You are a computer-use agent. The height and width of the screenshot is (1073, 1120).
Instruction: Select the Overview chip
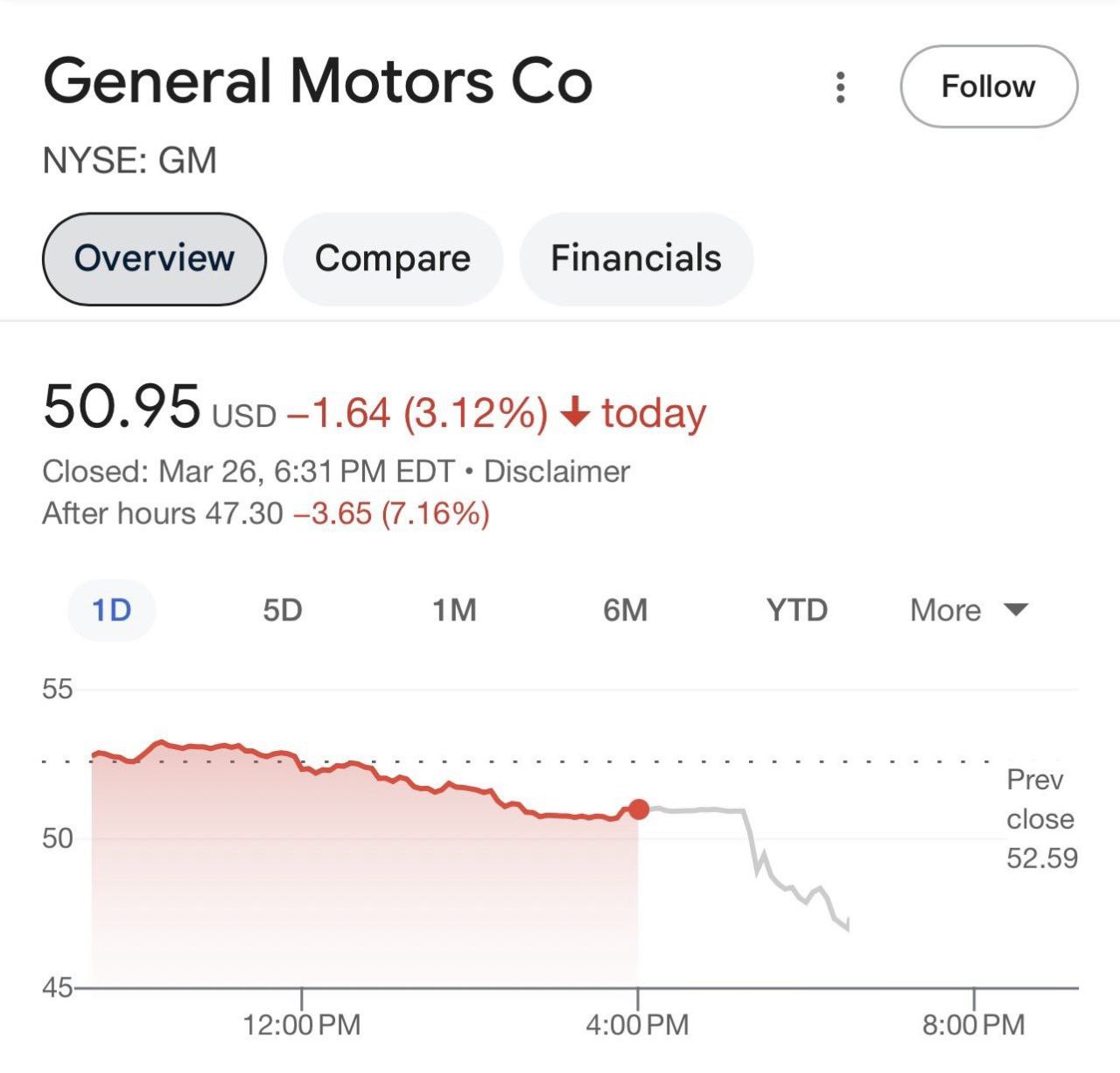[x=154, y=258]
